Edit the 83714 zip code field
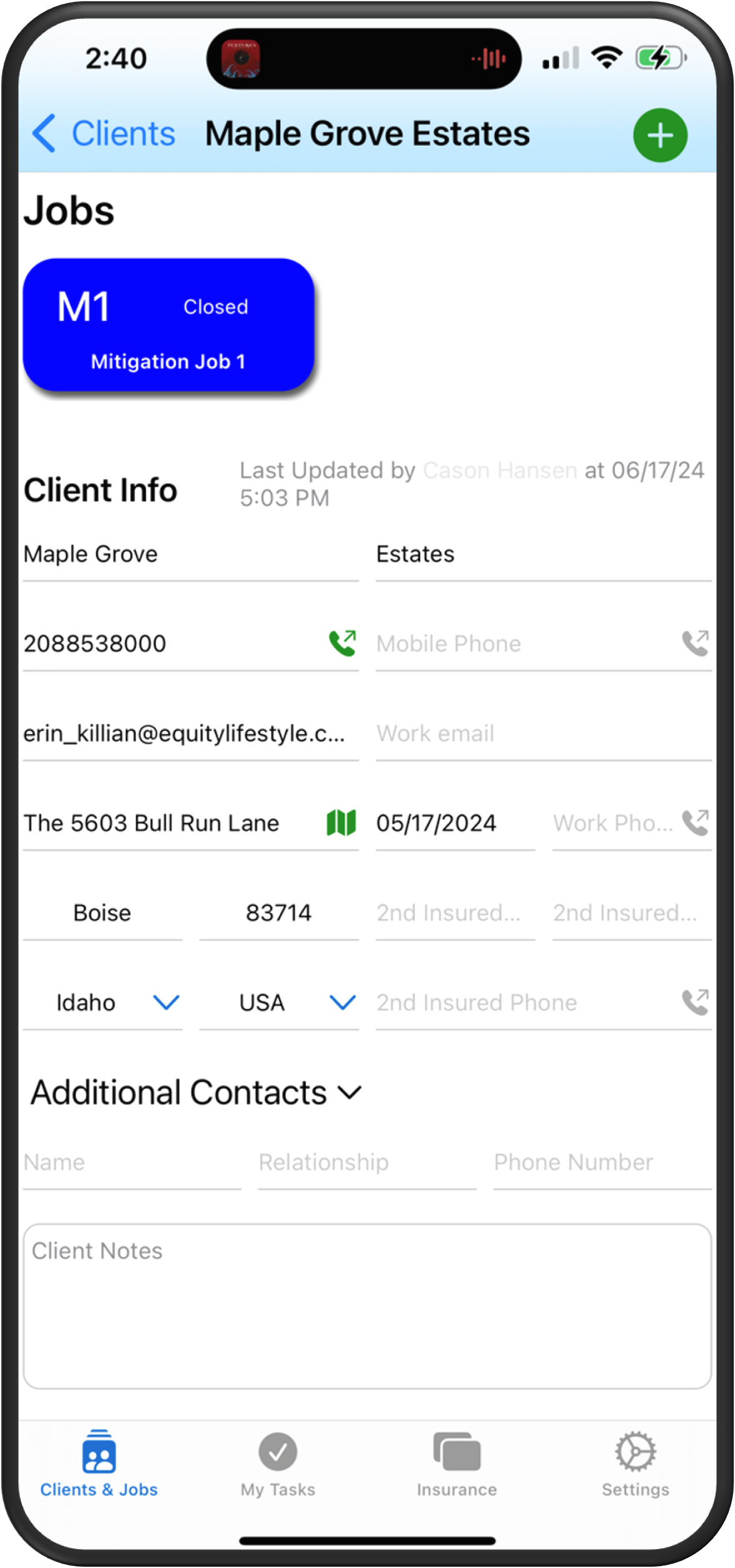Viewport: 735px width, 1568px height. [x=279, y=913]
